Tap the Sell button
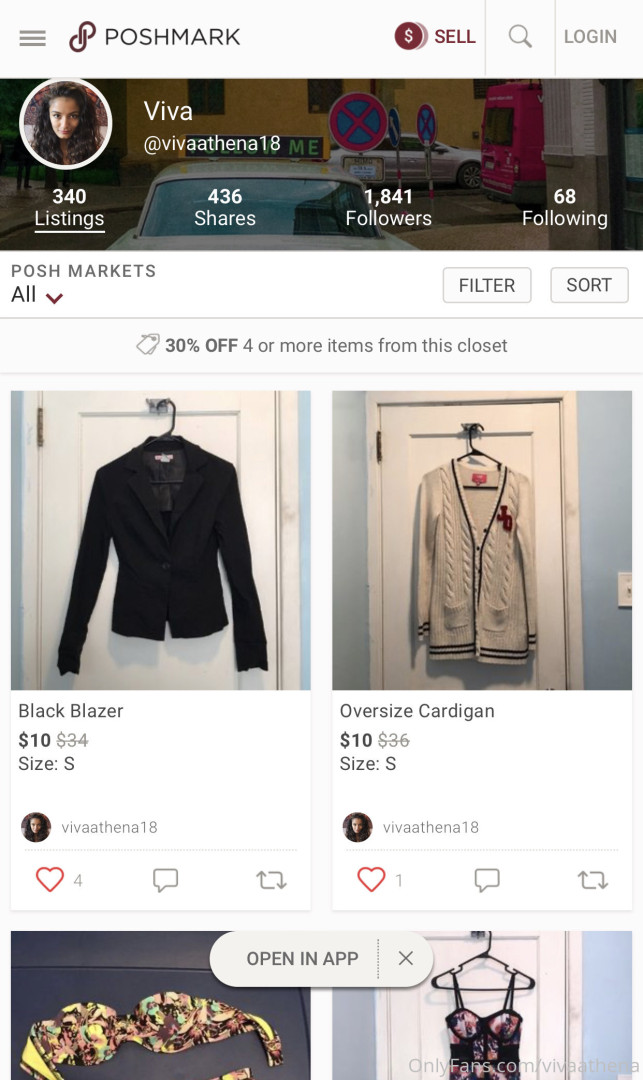This screenshot has height=1080, width=643. click(436, 38)
